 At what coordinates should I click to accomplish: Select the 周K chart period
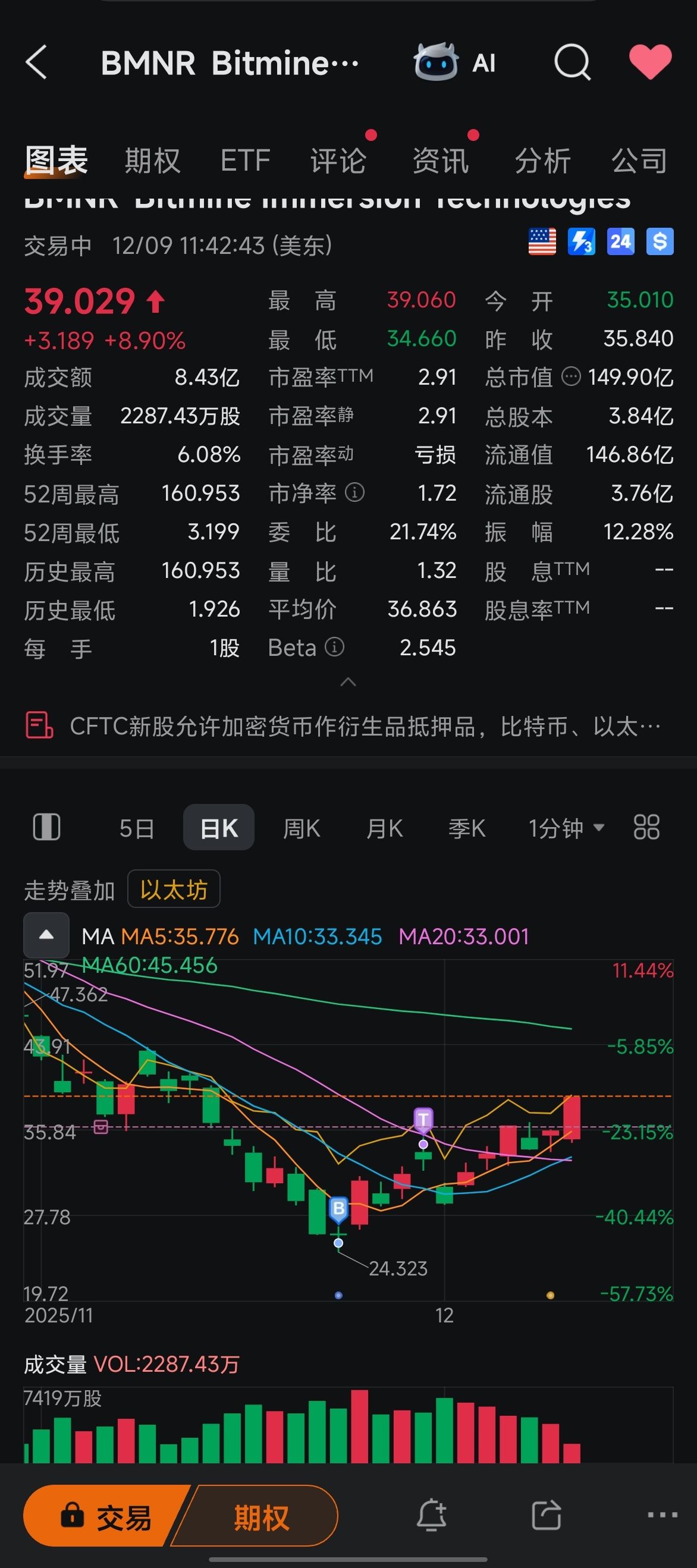[x=302, y=828]
